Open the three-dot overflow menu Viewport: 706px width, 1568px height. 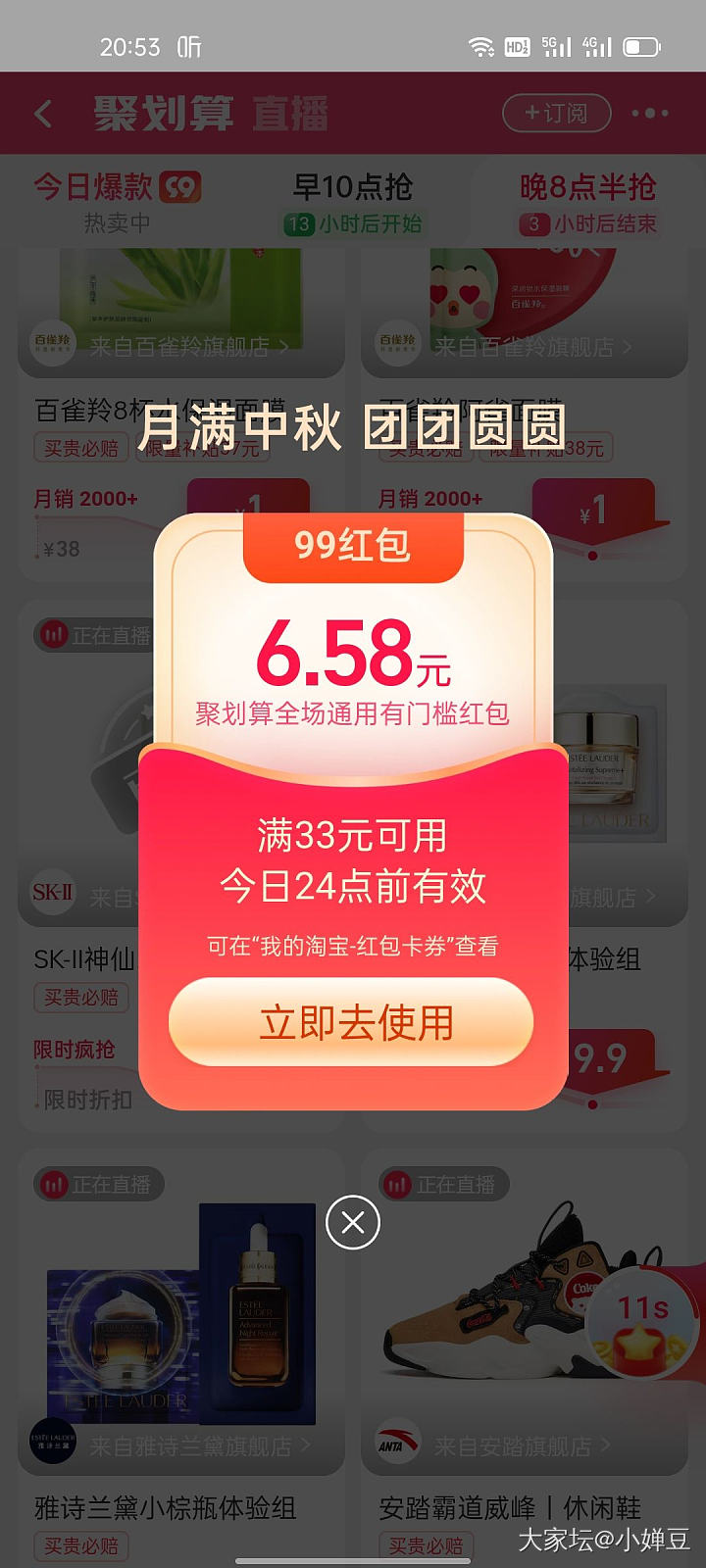pyautogui.click(x=649, y=114)
